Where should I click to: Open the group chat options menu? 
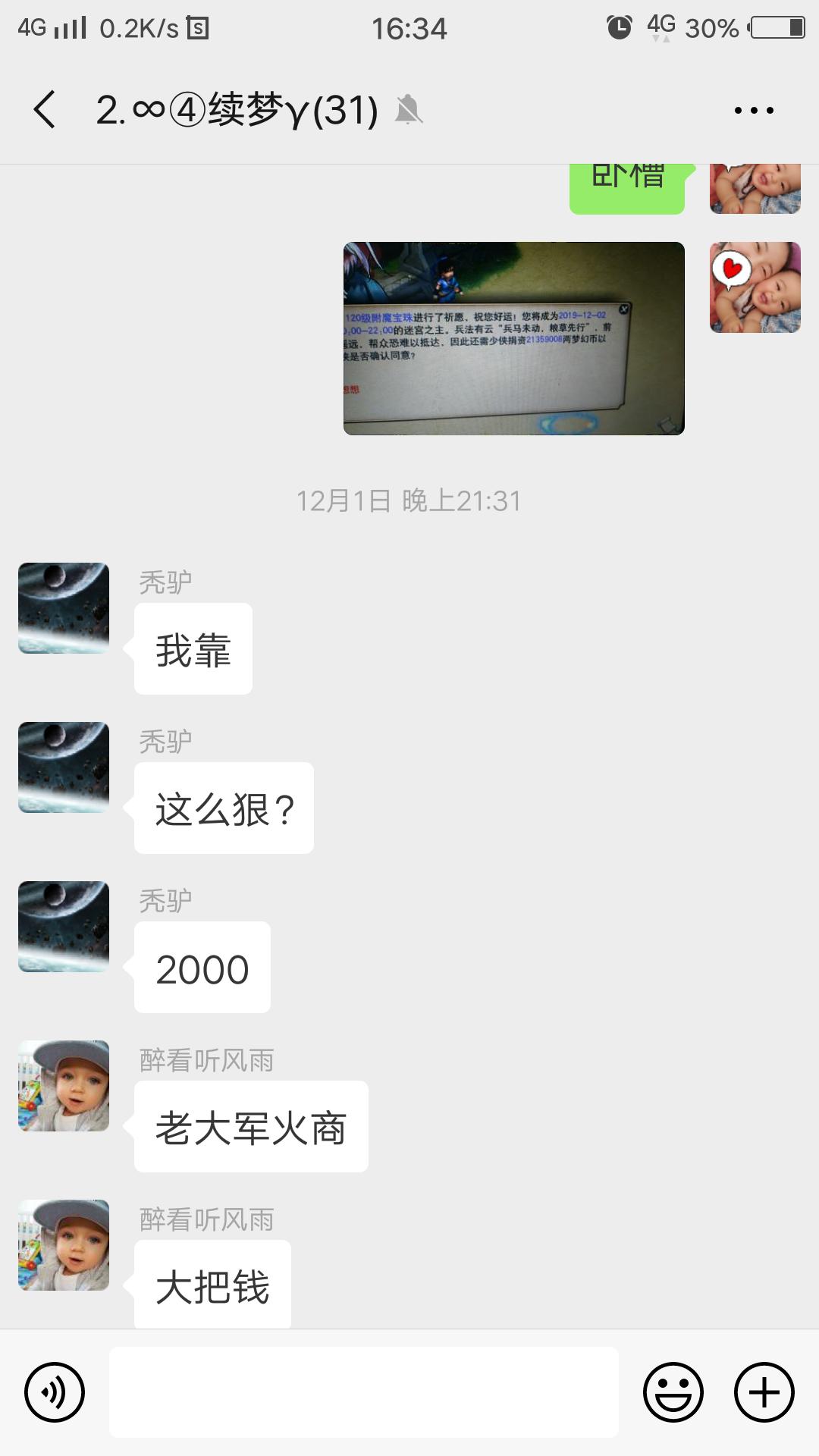point(754,111)
